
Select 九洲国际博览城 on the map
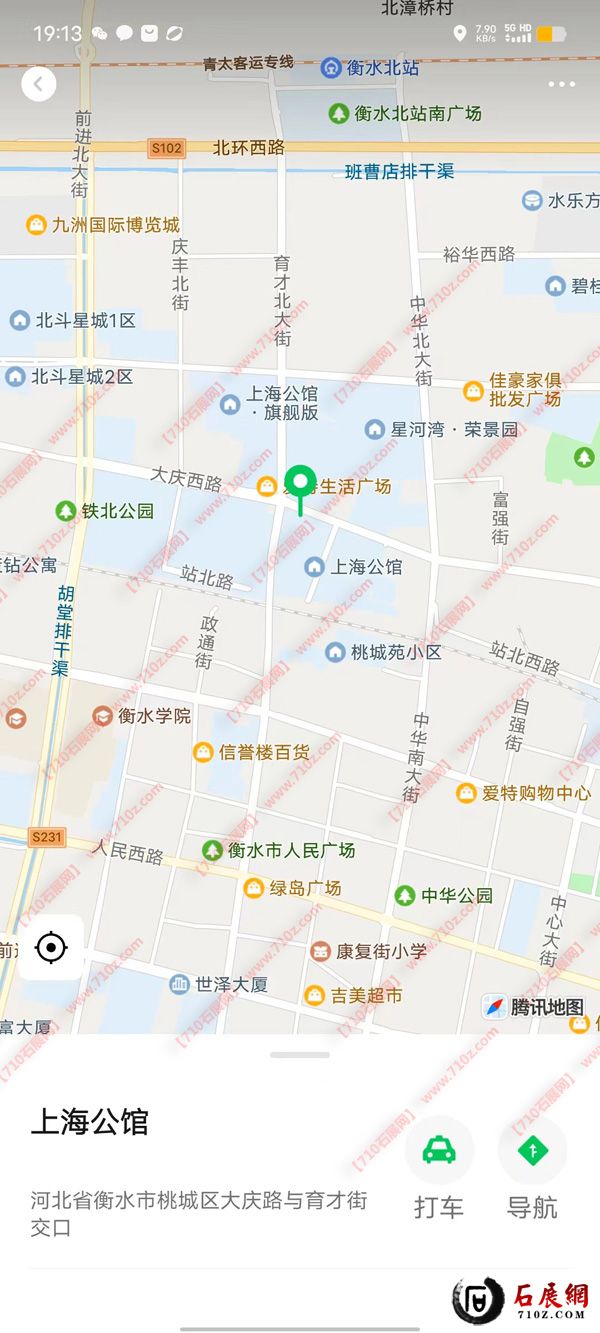tap(104, 225)
